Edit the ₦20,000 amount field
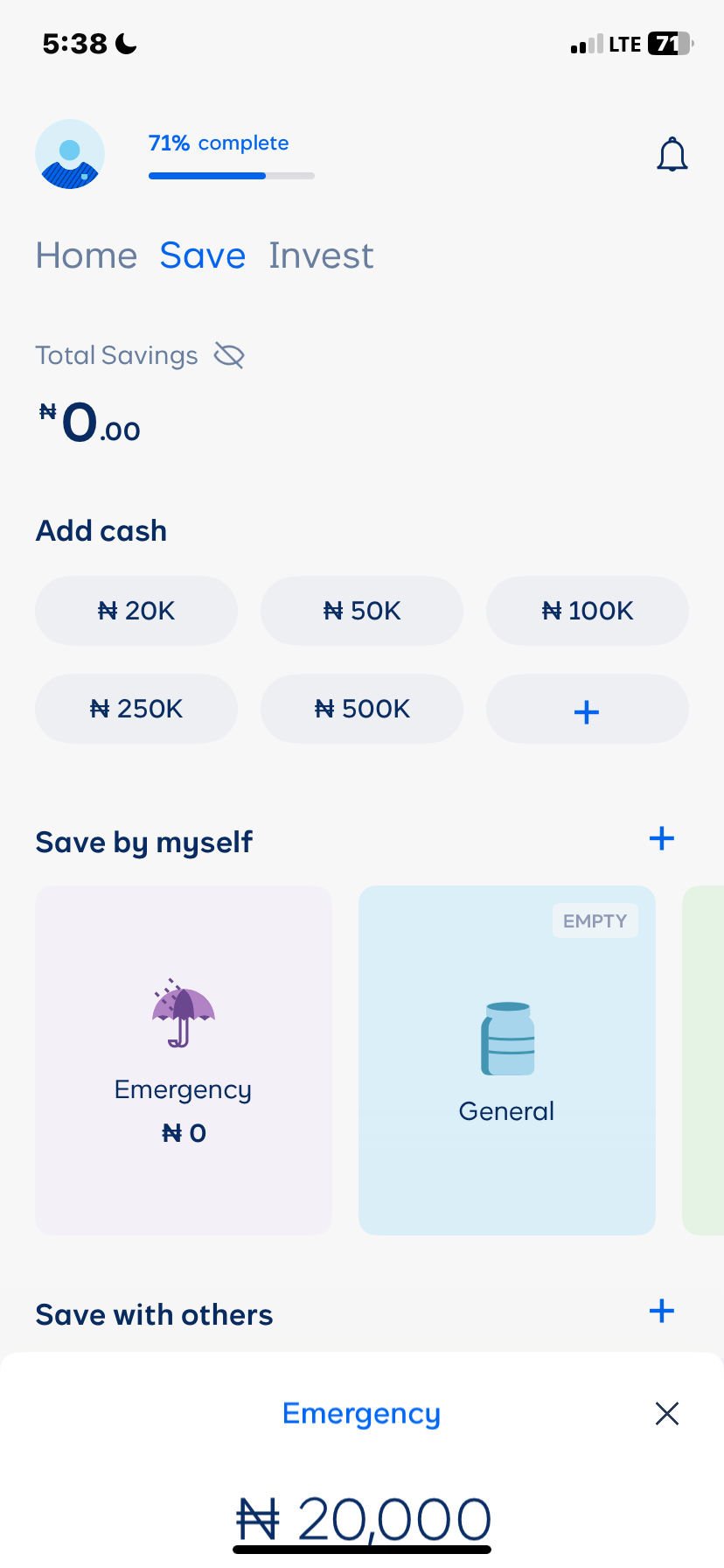This screenshot has width=724, height=1568. pos(362,1520)
